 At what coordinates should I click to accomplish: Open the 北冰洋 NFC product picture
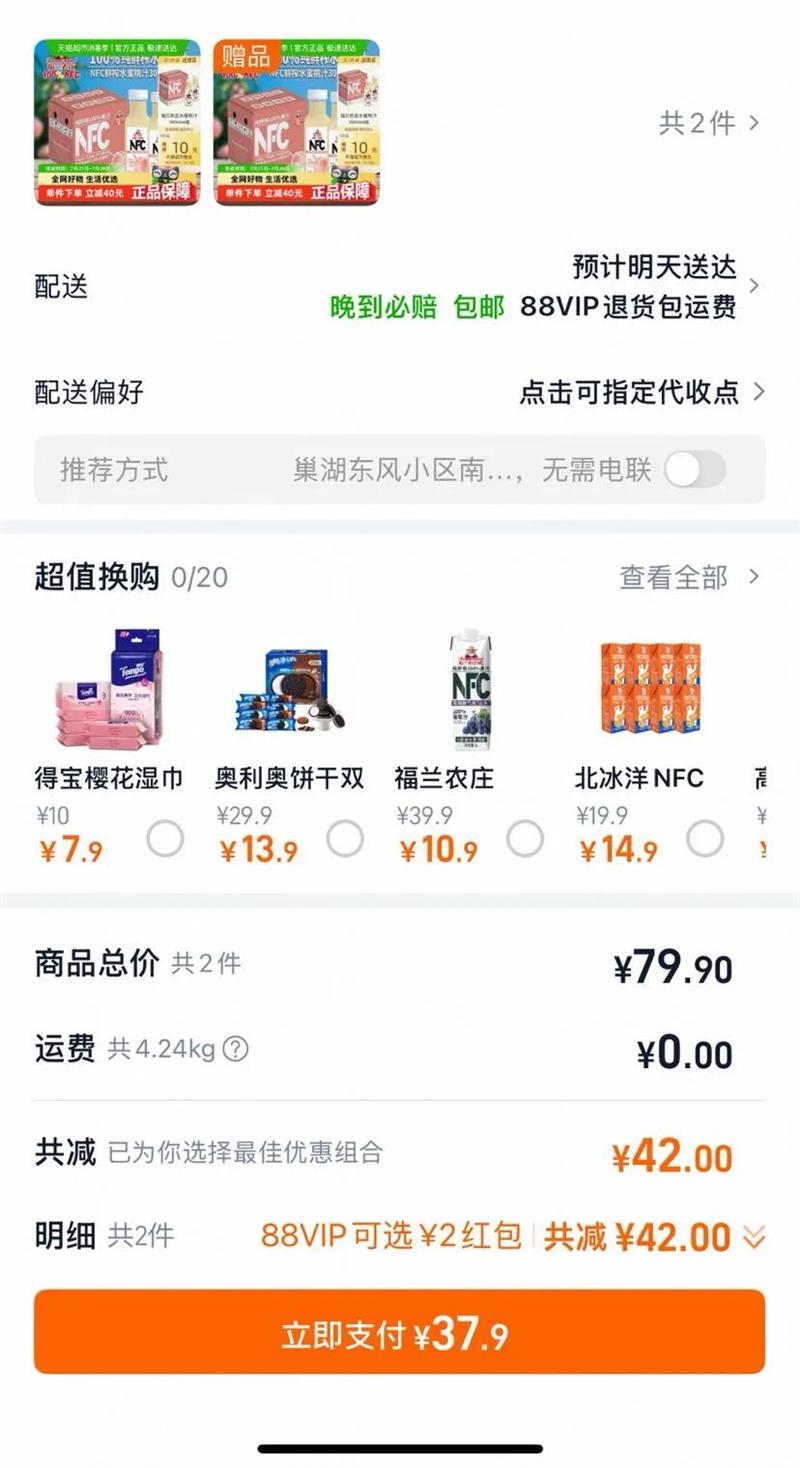(648, 692)
